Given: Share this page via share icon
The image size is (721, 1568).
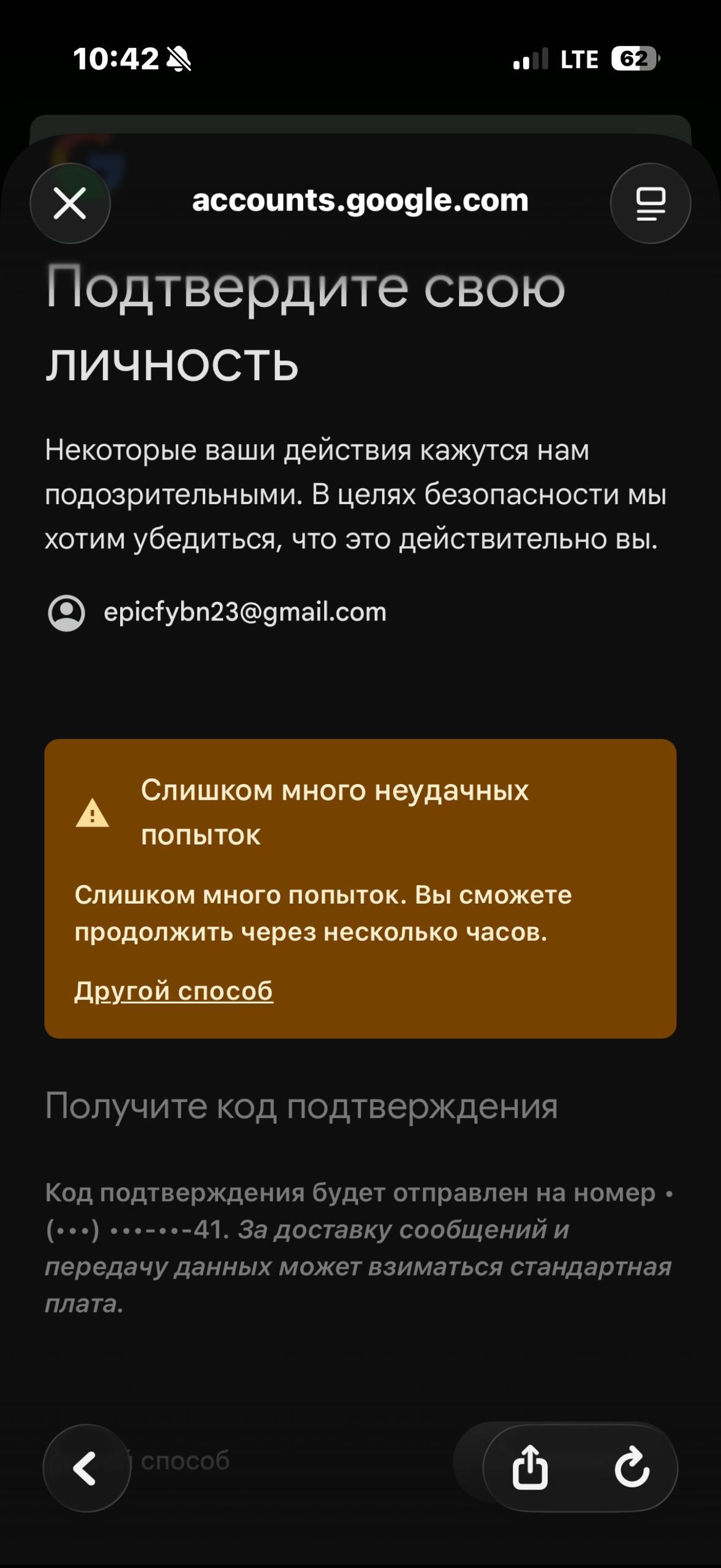Looking at the screenshot, I should (x=530, y=1468).
